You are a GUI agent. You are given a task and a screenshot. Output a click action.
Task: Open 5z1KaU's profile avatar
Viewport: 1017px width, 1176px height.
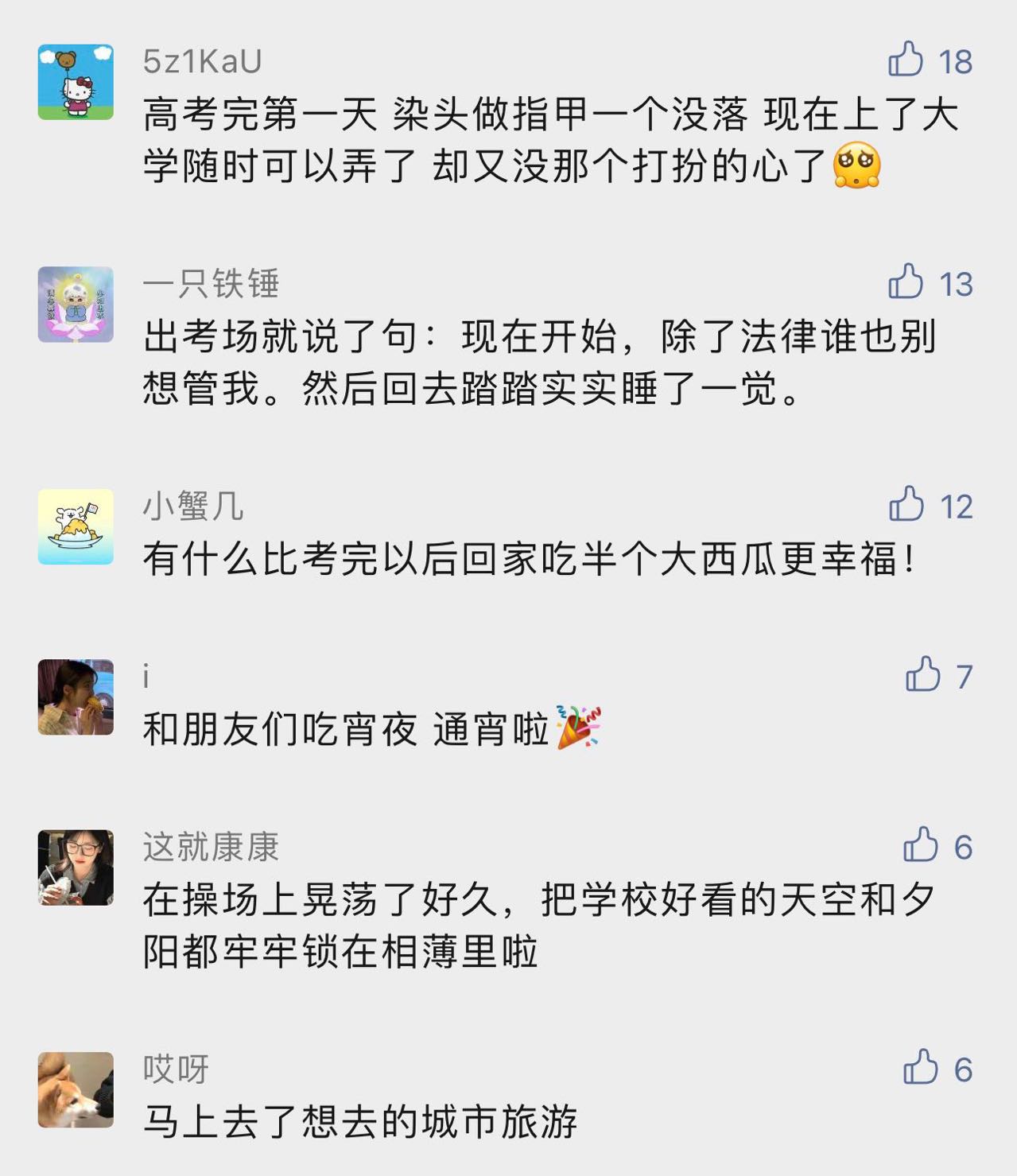click(76, 82)
